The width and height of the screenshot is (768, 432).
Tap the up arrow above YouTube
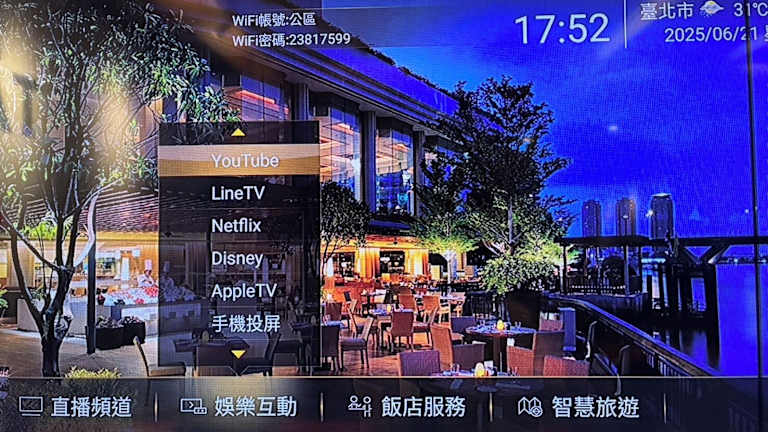click(238, 131)
